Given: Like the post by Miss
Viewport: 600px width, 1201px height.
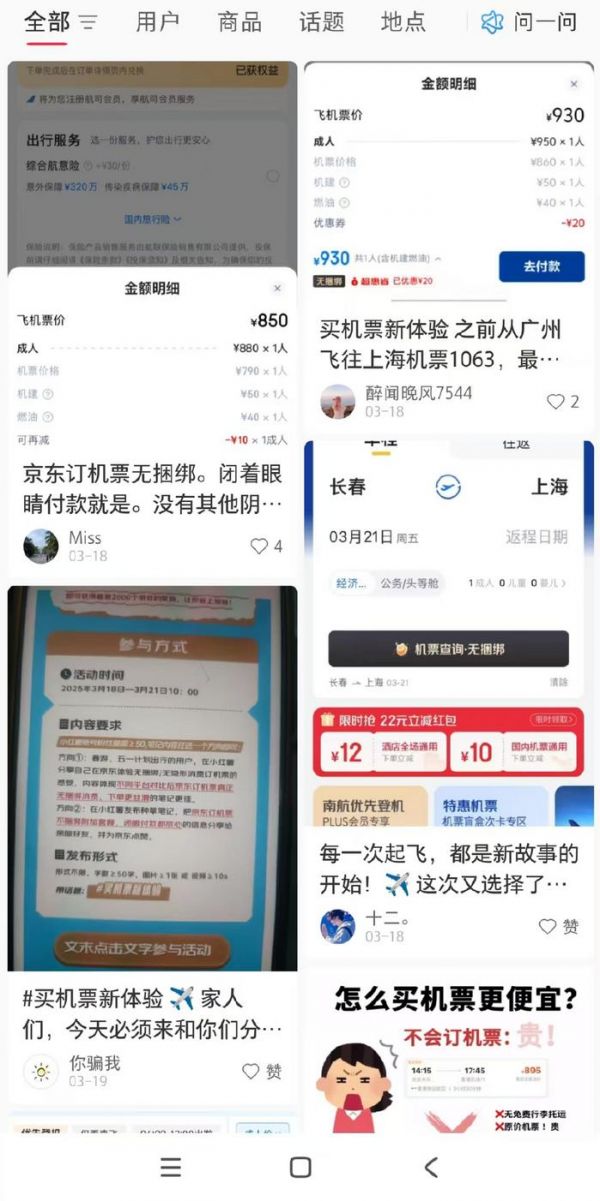Looking at the screenshot, I should [265, 546].
